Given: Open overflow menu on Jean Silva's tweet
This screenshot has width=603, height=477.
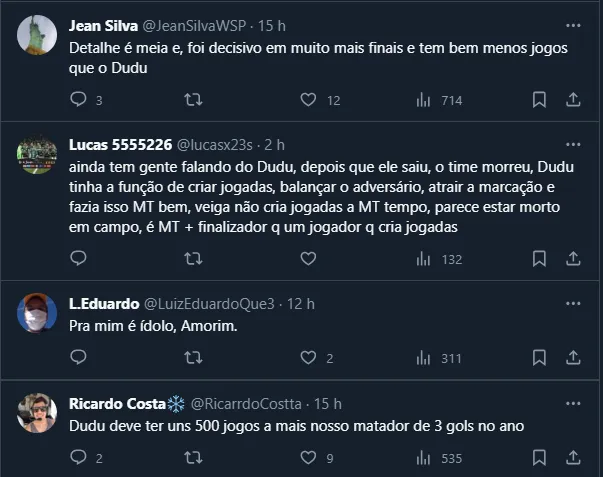Looking at the screenshot, I should coord(573,23).
